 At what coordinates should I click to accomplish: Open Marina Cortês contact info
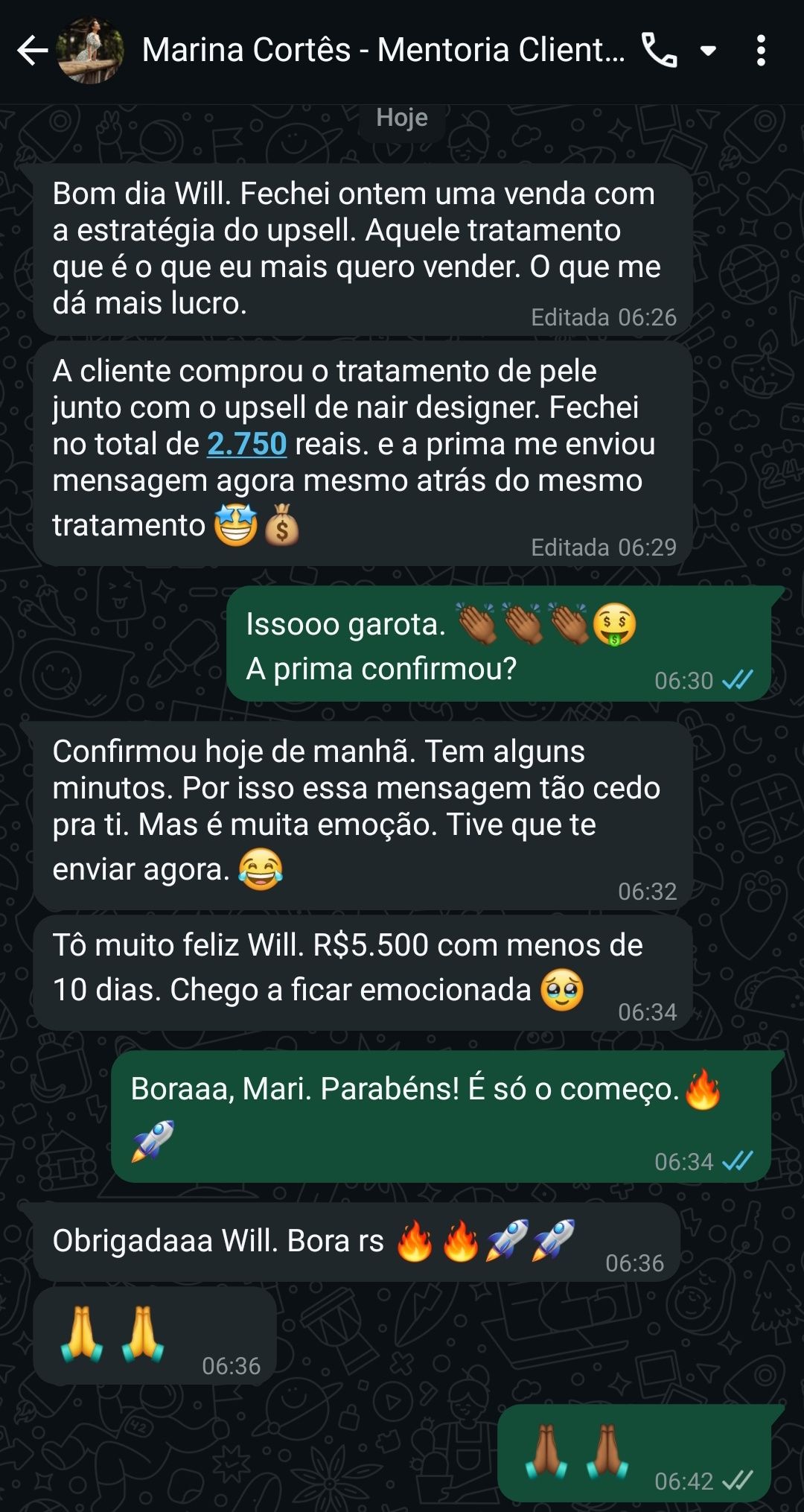point(383,51)
